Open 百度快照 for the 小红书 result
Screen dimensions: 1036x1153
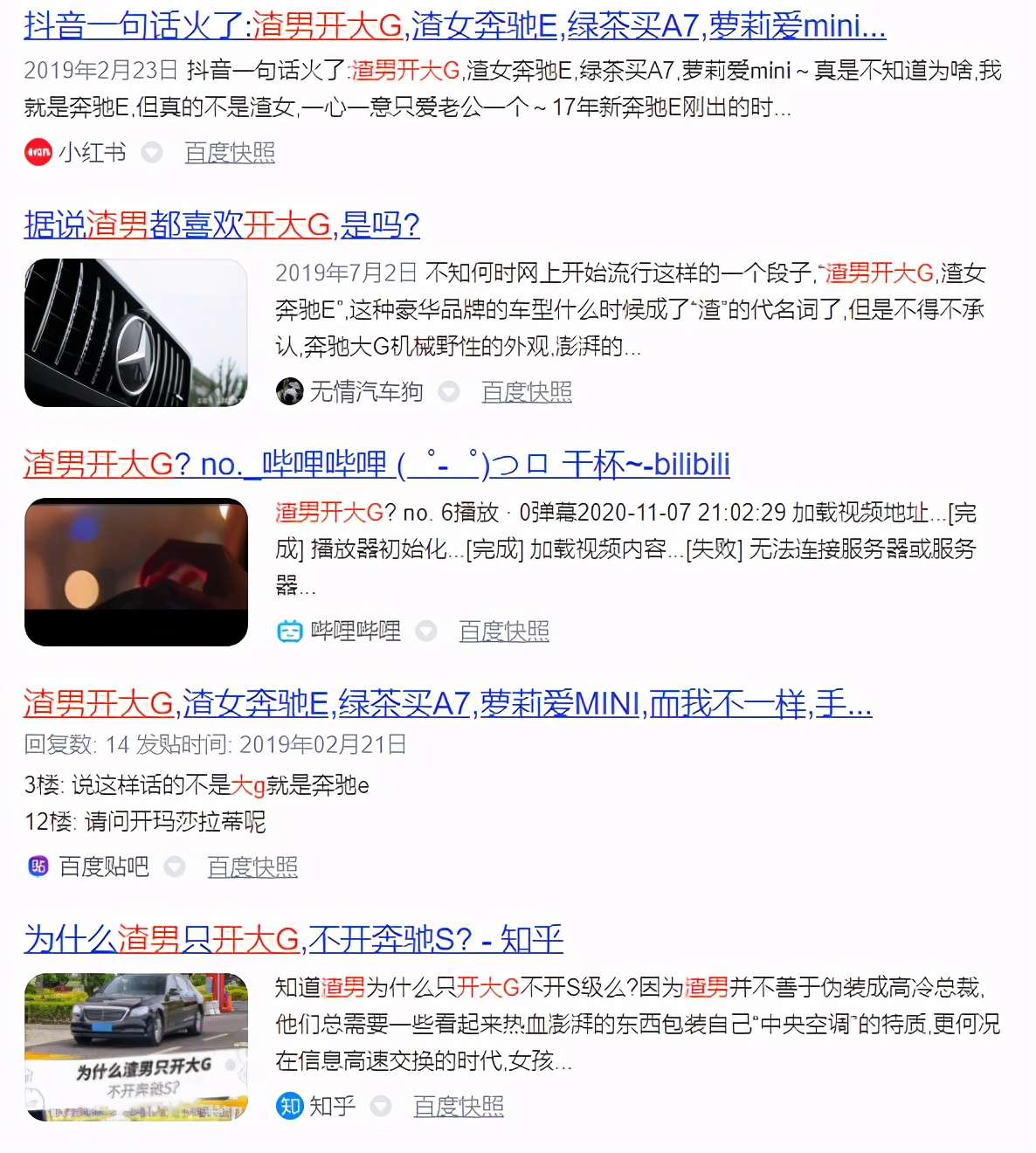[230, 153]
